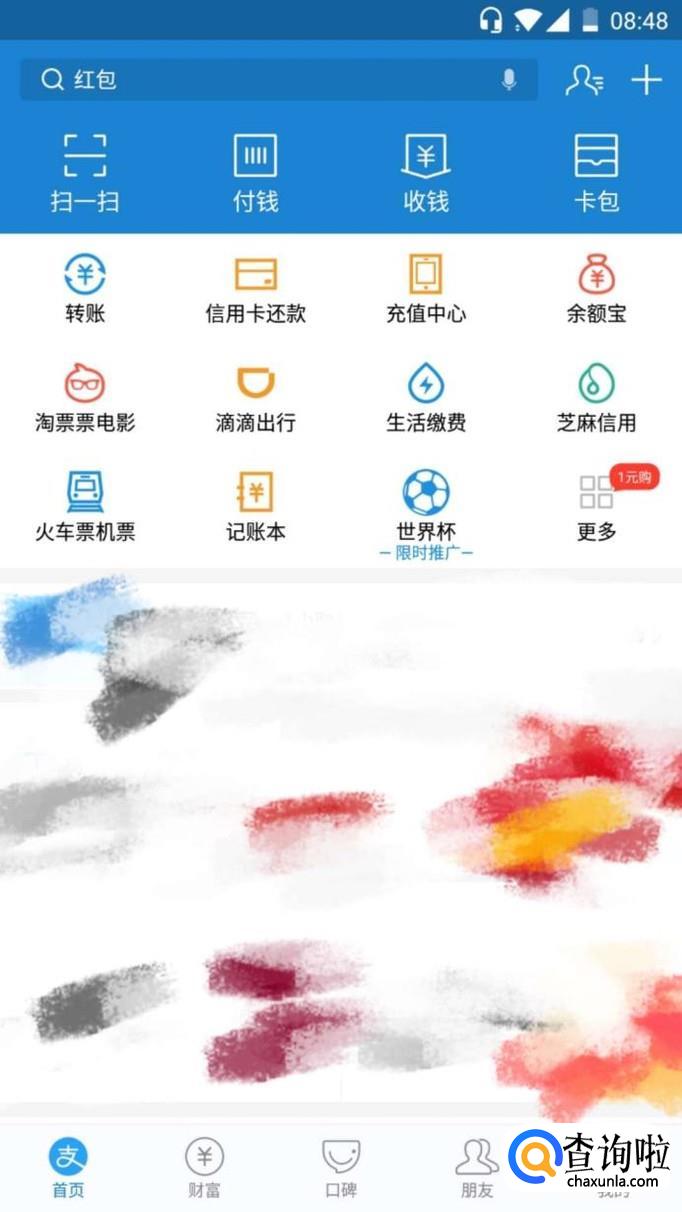Open 余额宝

(x=596, y=289)
